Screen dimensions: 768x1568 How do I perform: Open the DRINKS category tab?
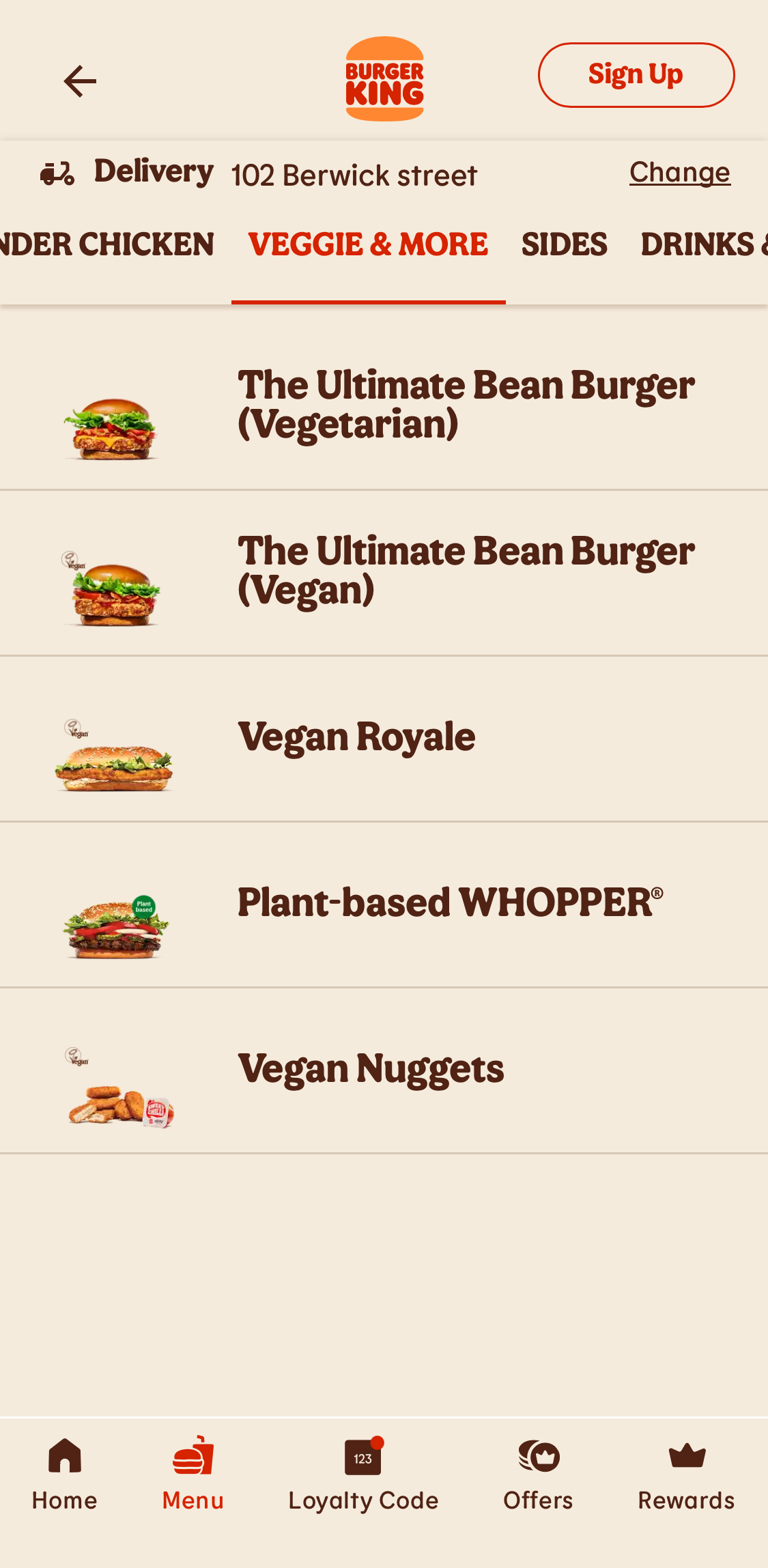point(707,244)
